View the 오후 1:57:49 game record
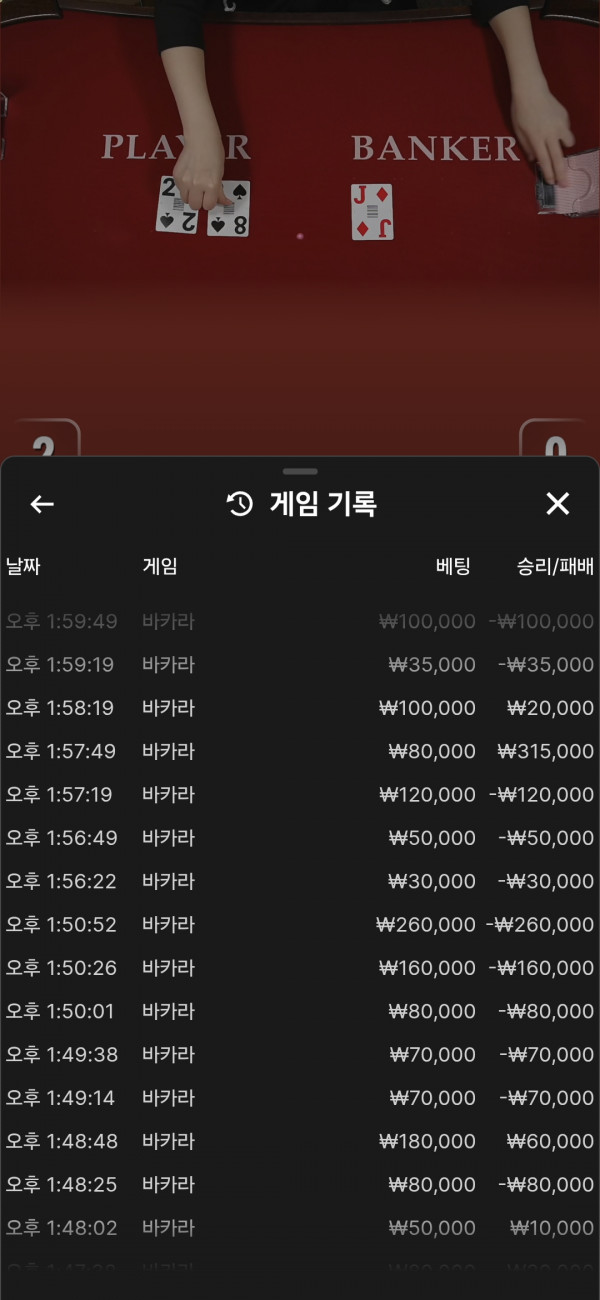The width and height of the screenshot is (600, 1300). 300,751
